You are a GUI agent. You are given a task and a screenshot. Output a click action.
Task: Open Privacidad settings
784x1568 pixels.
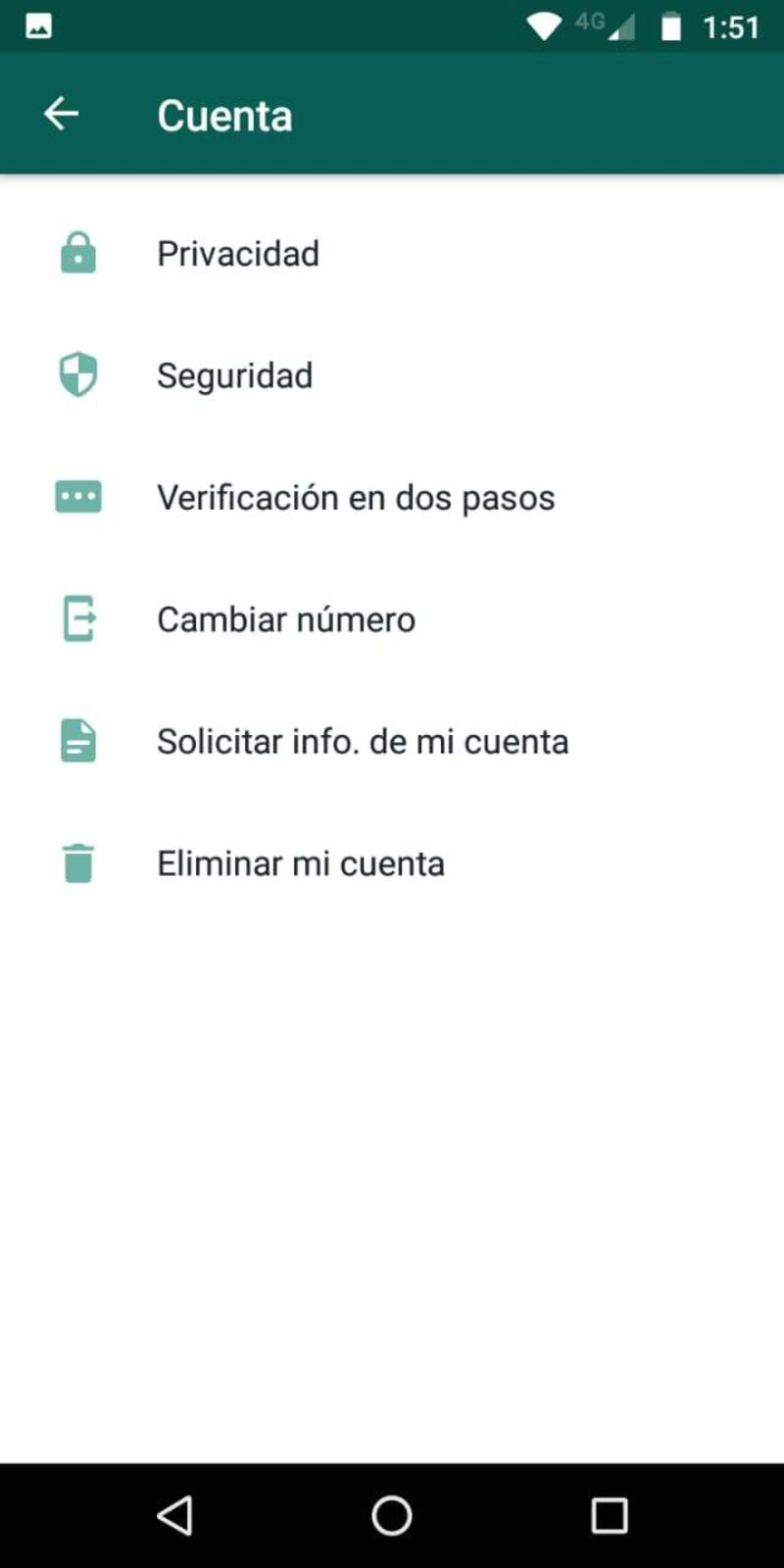[x=392, y=254]
